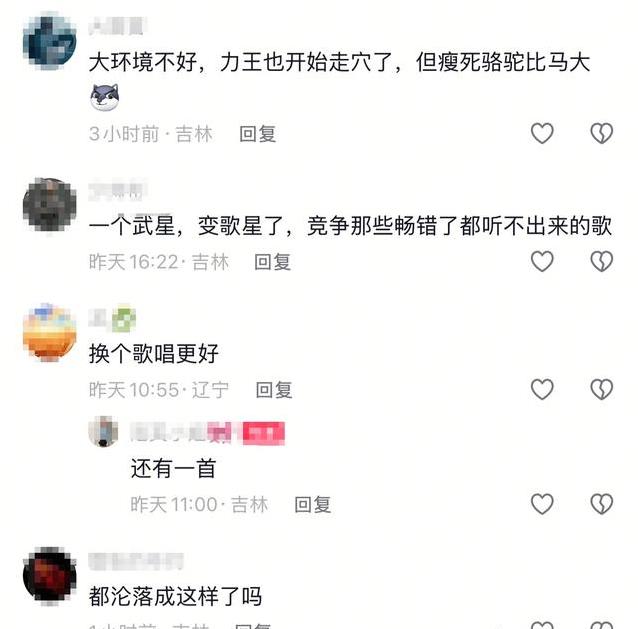The width and height of the screenshot is (638, 629).
Task: Dislike the 还有一首 reply
Action: 601,505
